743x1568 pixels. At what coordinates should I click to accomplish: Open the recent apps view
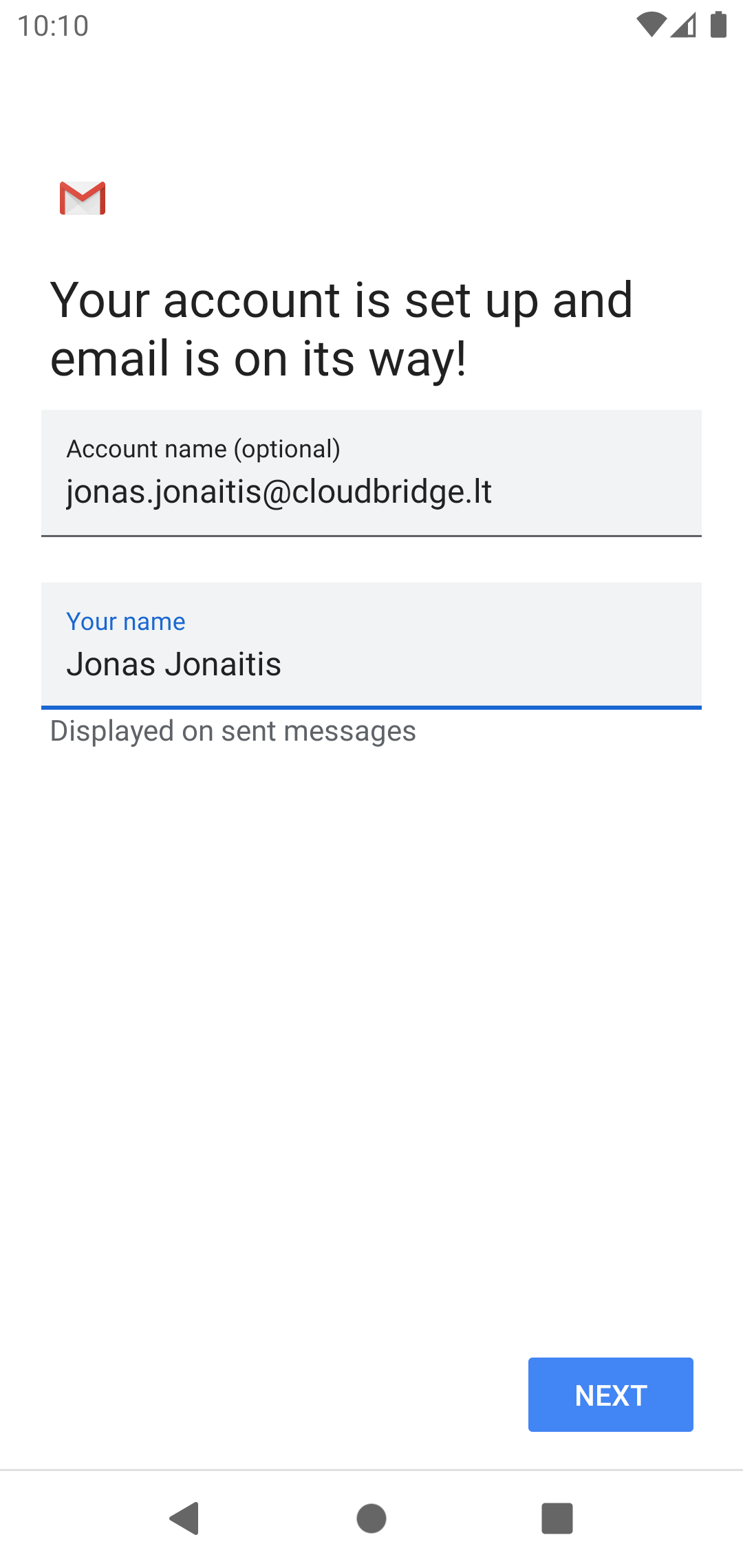[x=557, y=1518]
